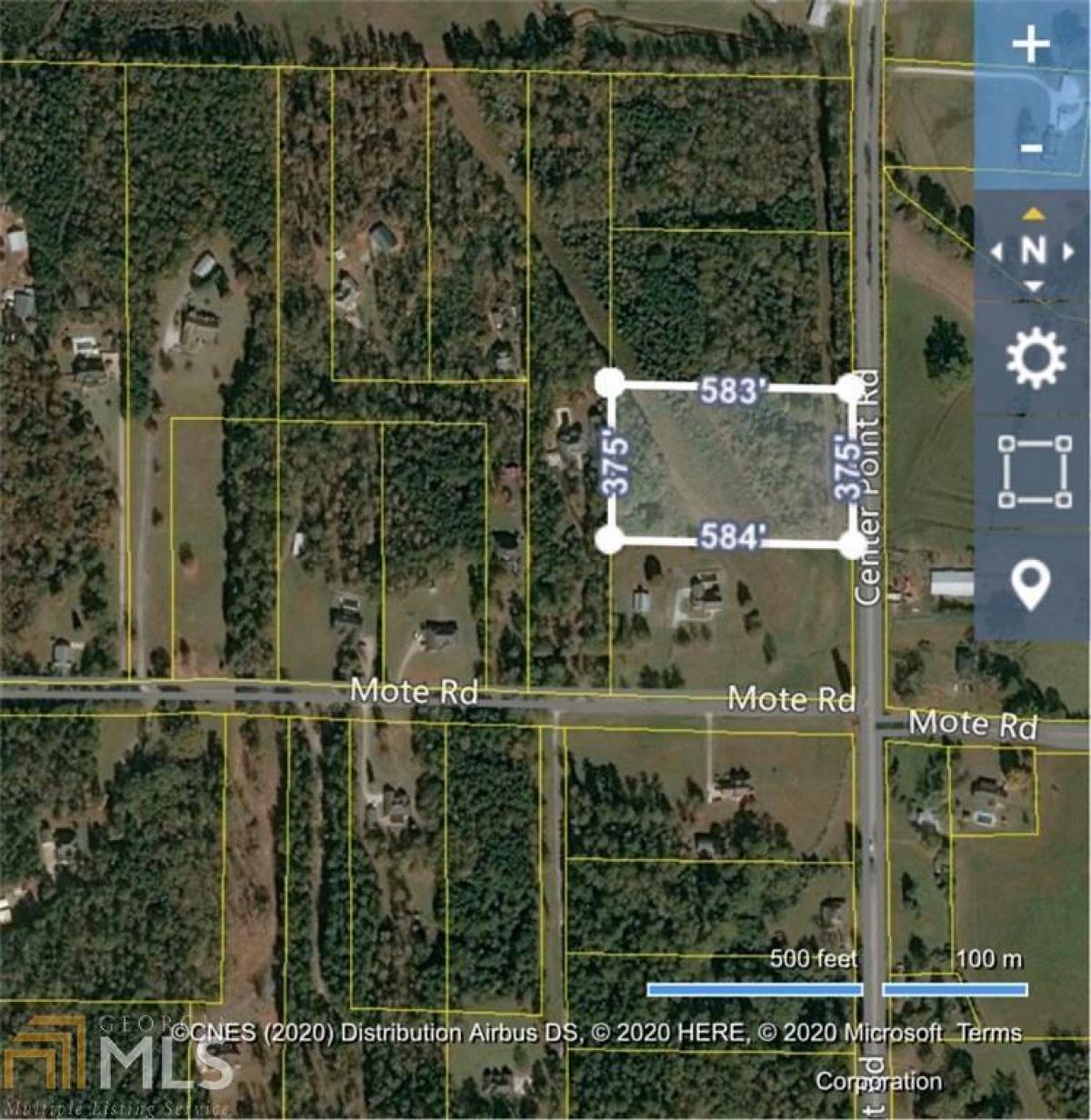Select the bottom-right parcel corner marker
The image size is (1091, 1120).
point(849,547)
